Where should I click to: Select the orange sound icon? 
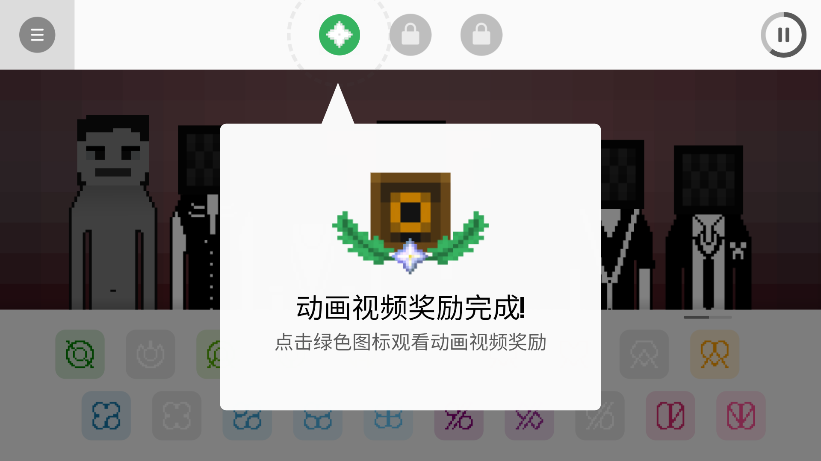714,354
